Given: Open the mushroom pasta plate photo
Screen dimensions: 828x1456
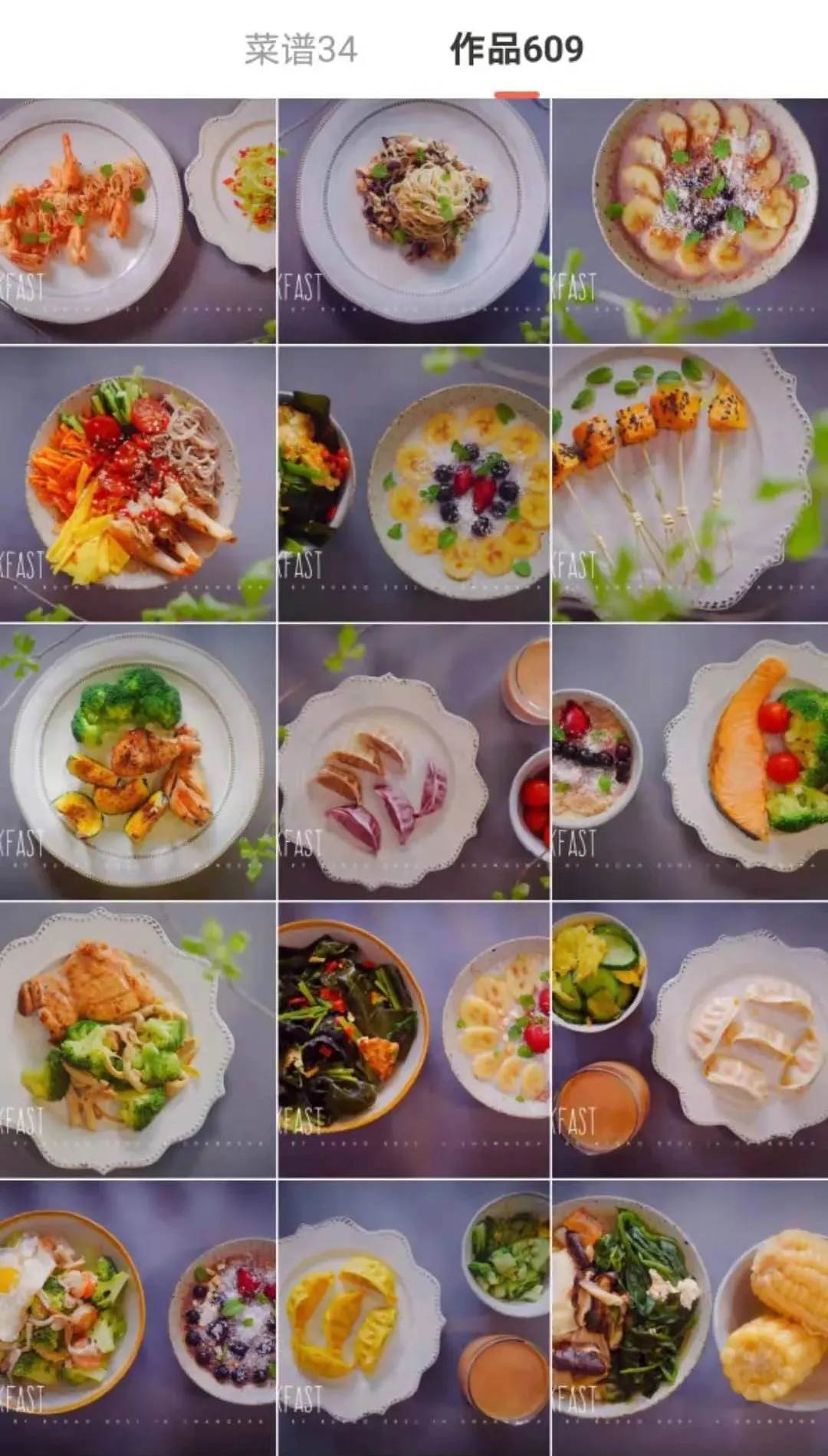Looking at the screenshot, I should coord(414,221).
